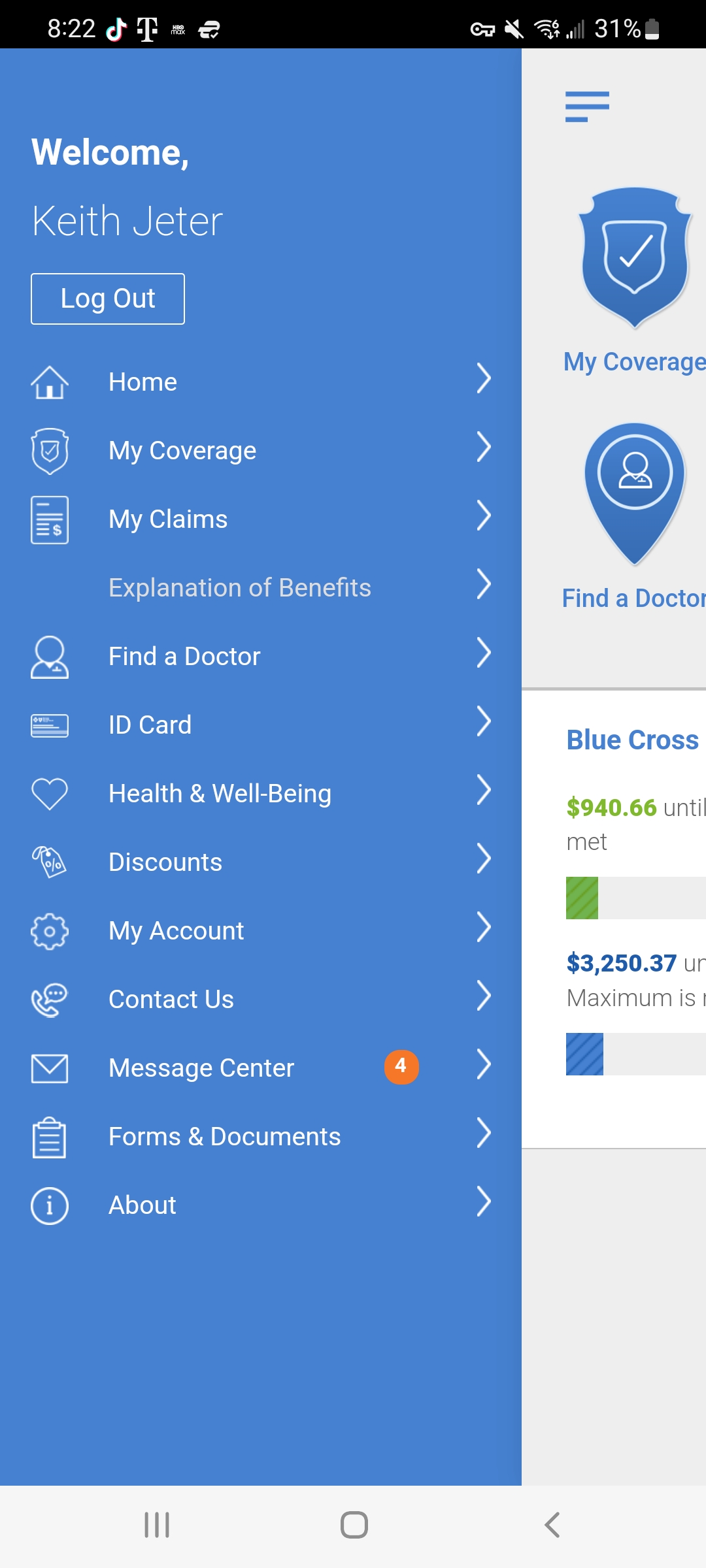Tap the About info icon
Image resolution: width=706 pixels, height=1568 pixels.
point(50,1205)
